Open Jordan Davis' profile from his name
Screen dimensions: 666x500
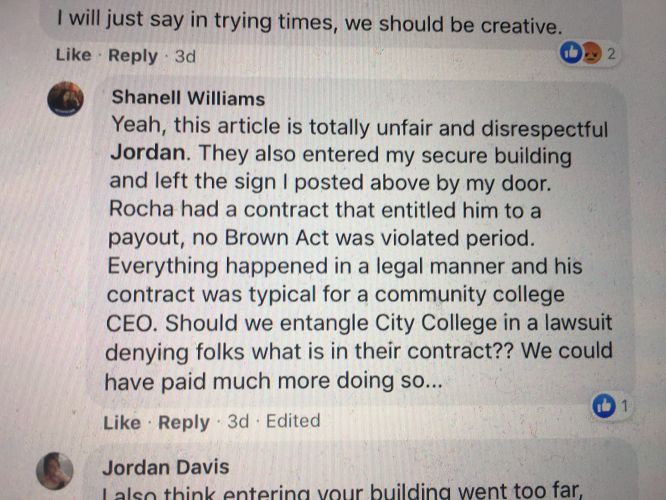[x=165, y=465]
